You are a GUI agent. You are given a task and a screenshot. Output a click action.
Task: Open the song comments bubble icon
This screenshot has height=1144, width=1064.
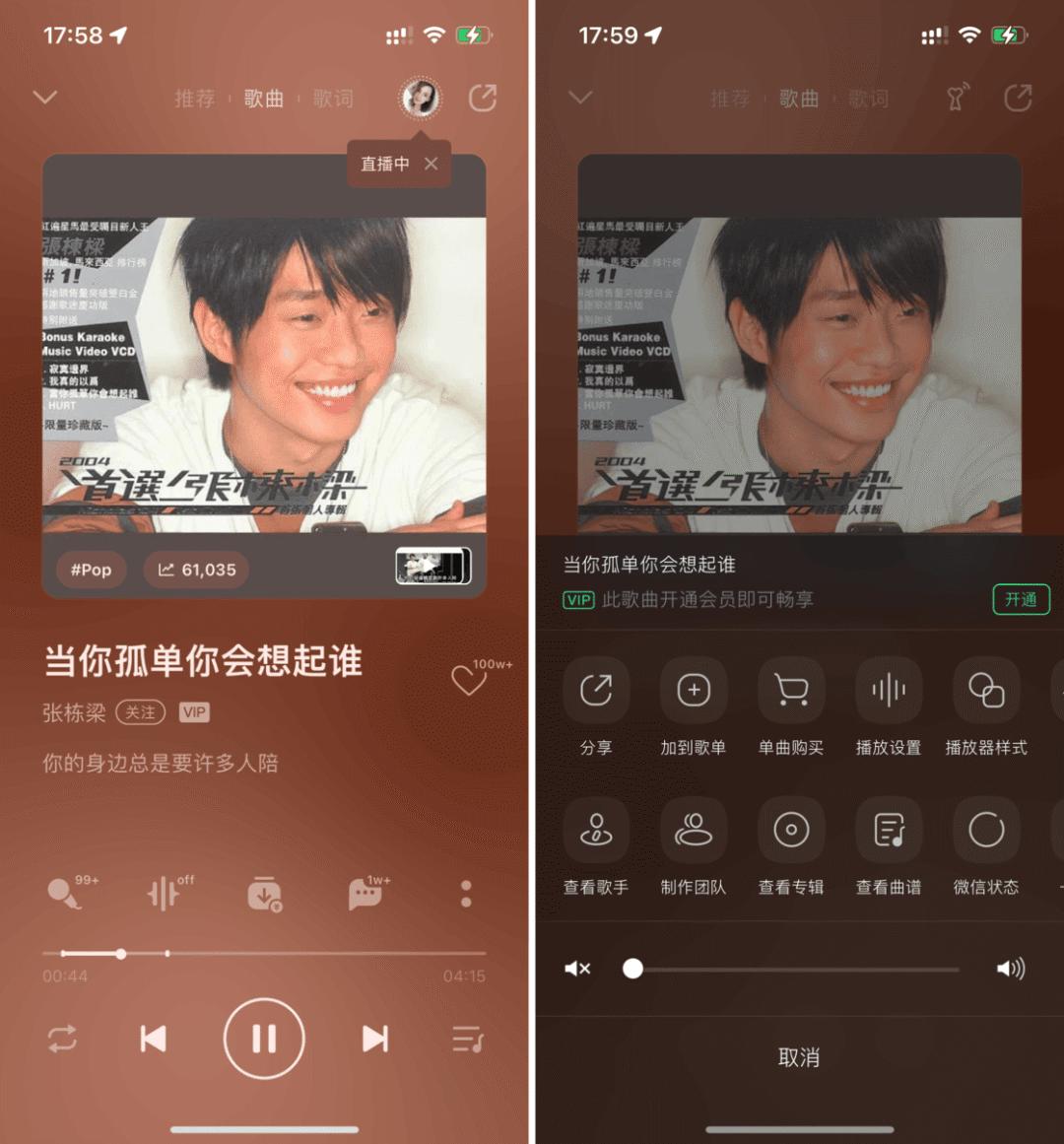(x=366, y=894)
